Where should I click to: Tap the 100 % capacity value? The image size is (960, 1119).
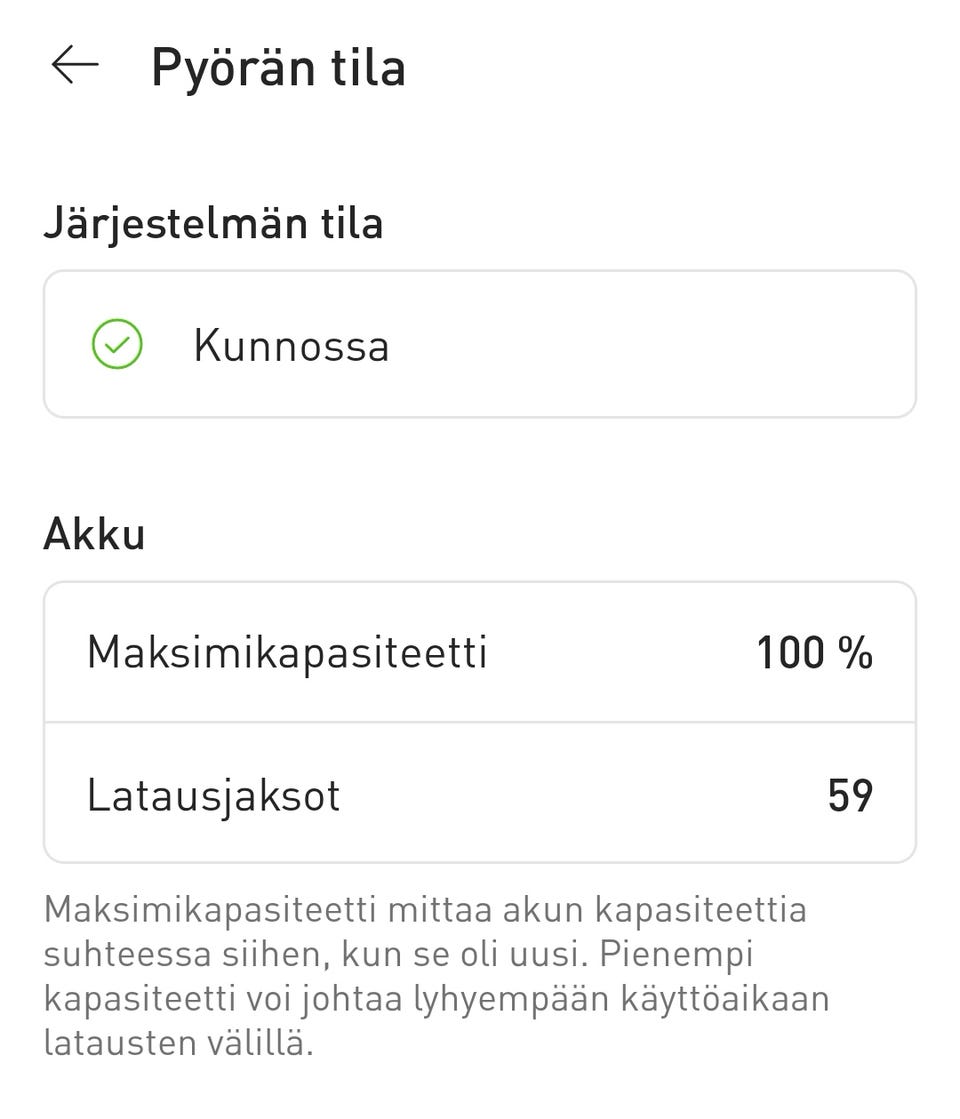pos(815,651)
